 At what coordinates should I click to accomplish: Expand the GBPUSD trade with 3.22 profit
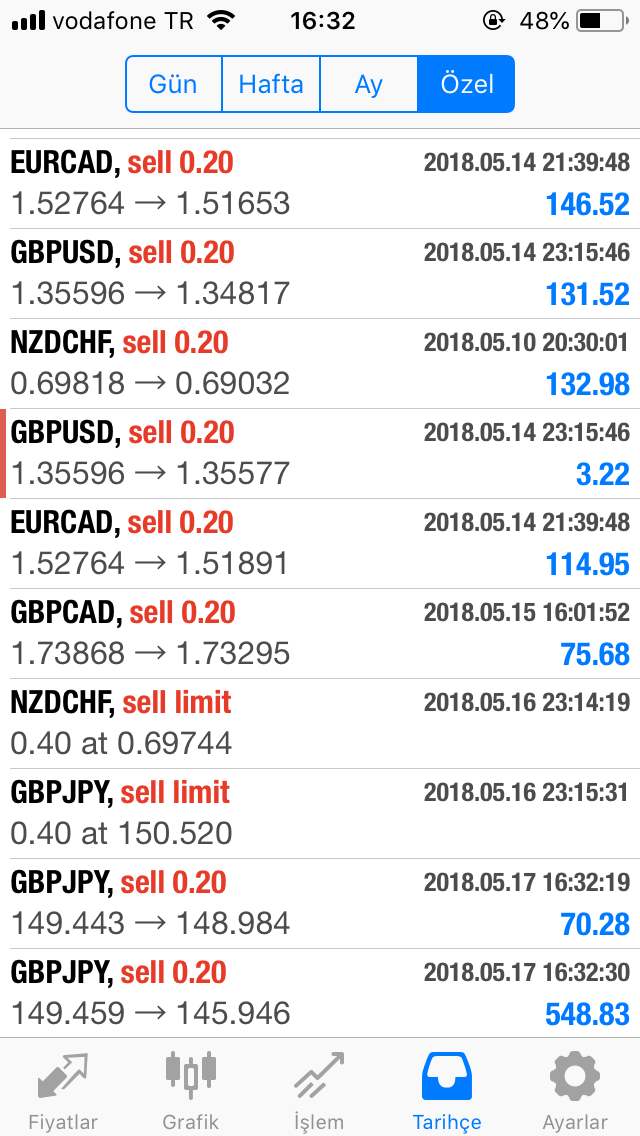click(x=320, y=453)
